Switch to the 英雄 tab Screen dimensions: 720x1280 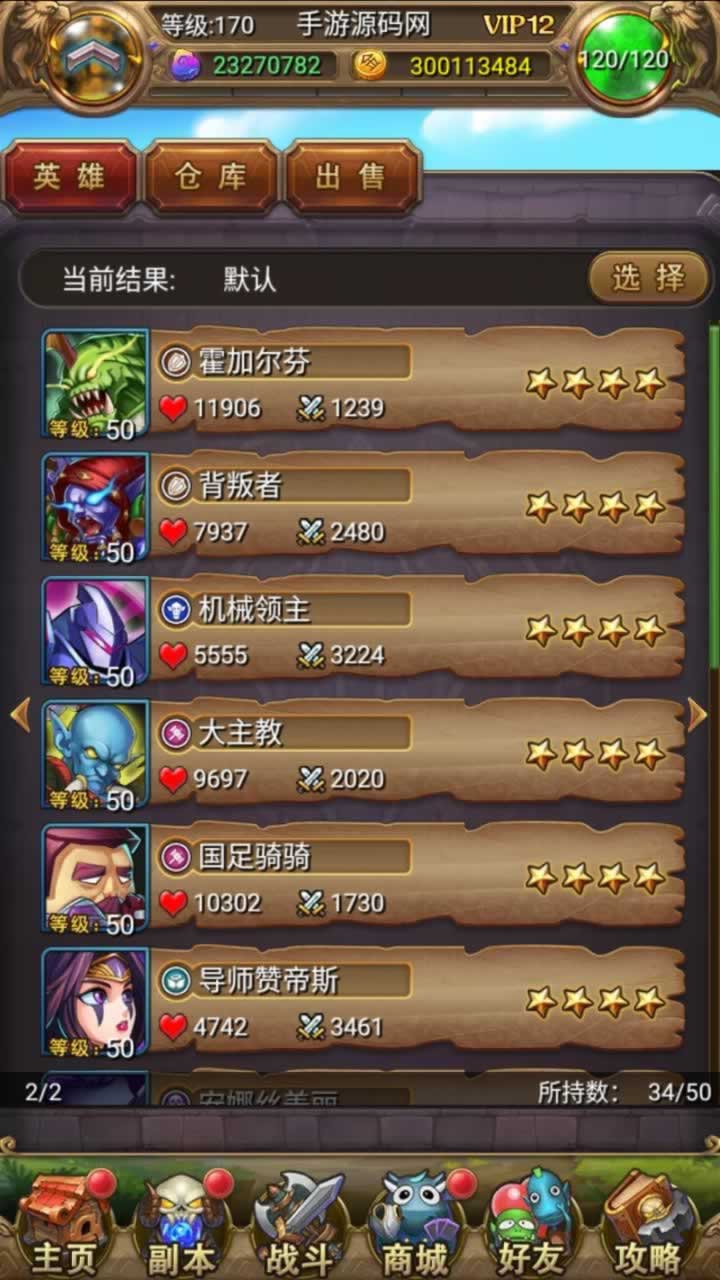(69, 178)
